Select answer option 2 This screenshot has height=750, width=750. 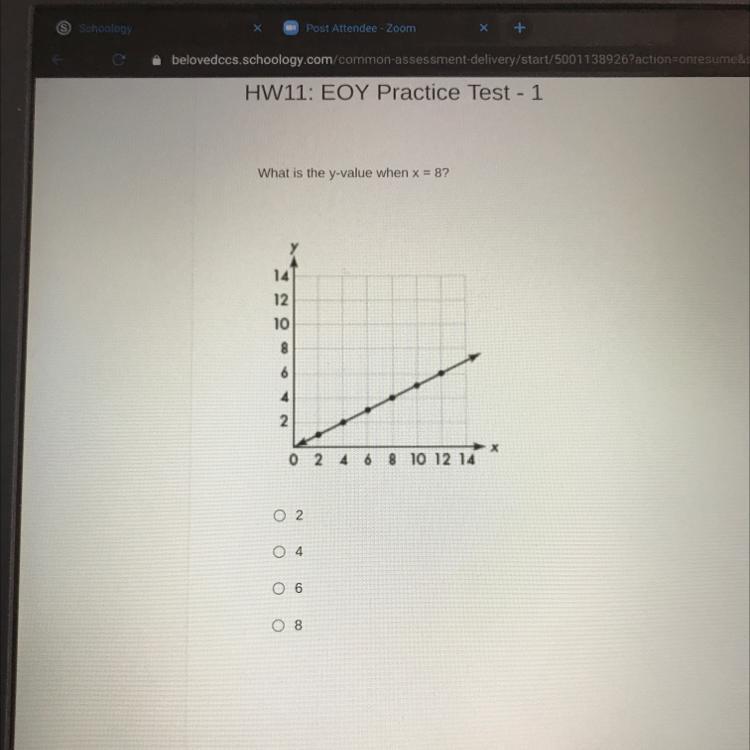pos(277,516)
